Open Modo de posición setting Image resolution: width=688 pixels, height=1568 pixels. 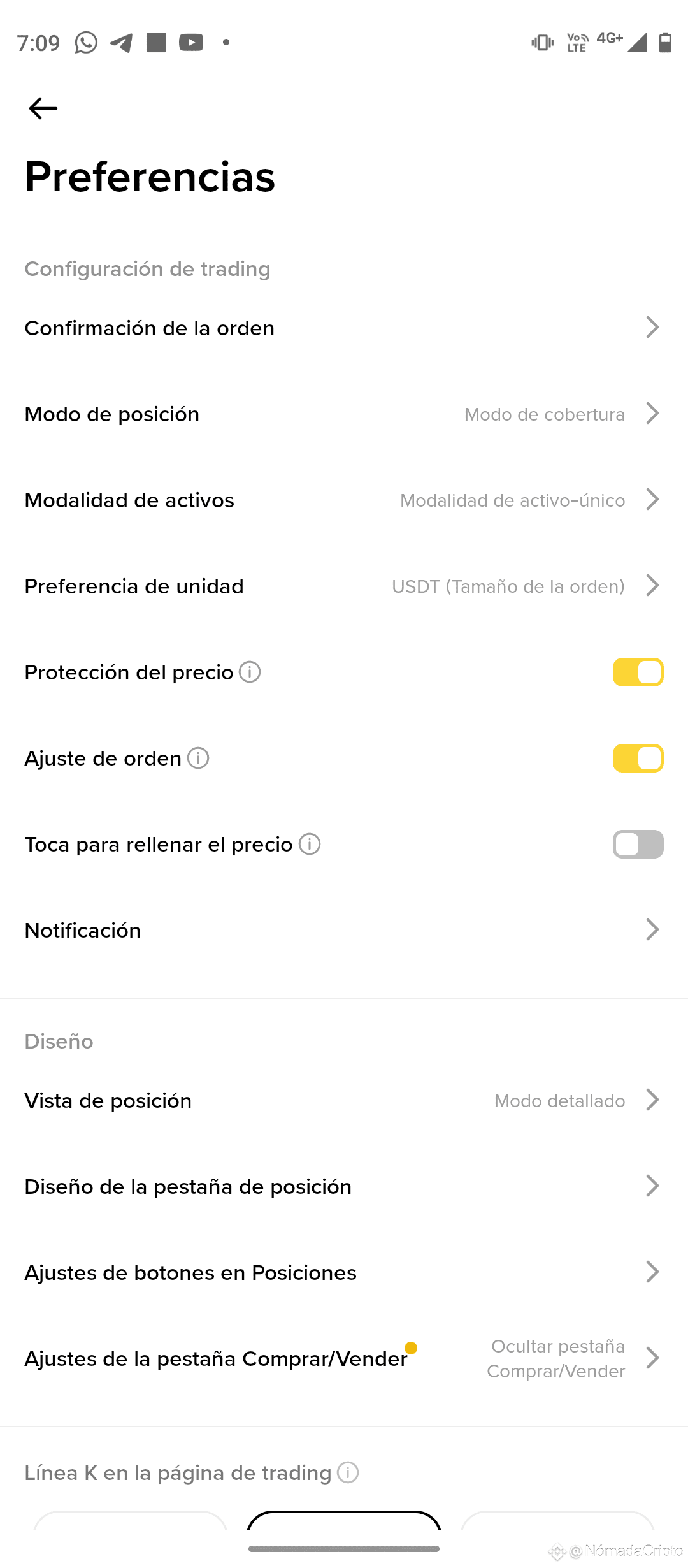[x=344, y=414]
